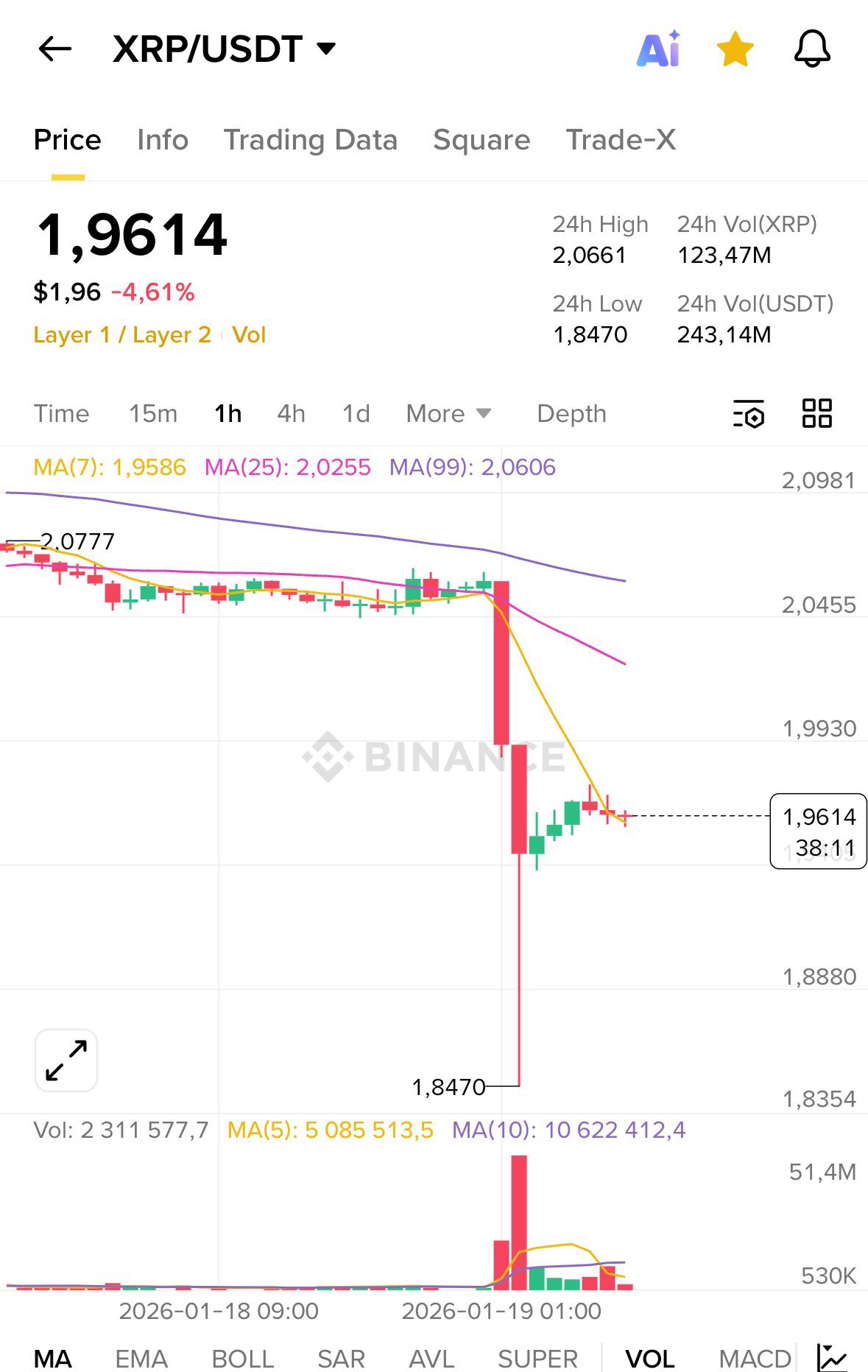
Task: Open the chart layout grid icon
Action: click(x=816, y=414)
